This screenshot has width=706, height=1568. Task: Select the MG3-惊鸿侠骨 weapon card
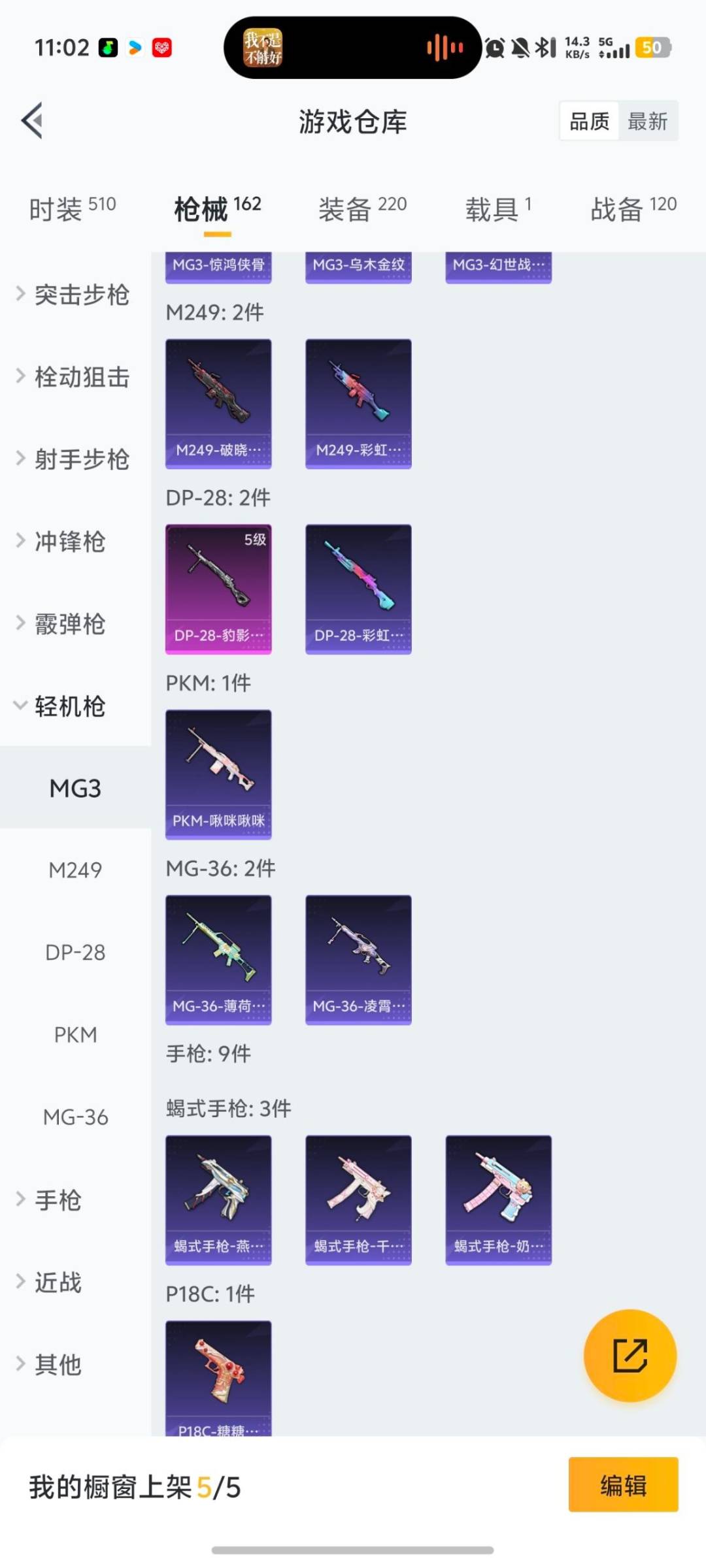(x=218, y=265)
